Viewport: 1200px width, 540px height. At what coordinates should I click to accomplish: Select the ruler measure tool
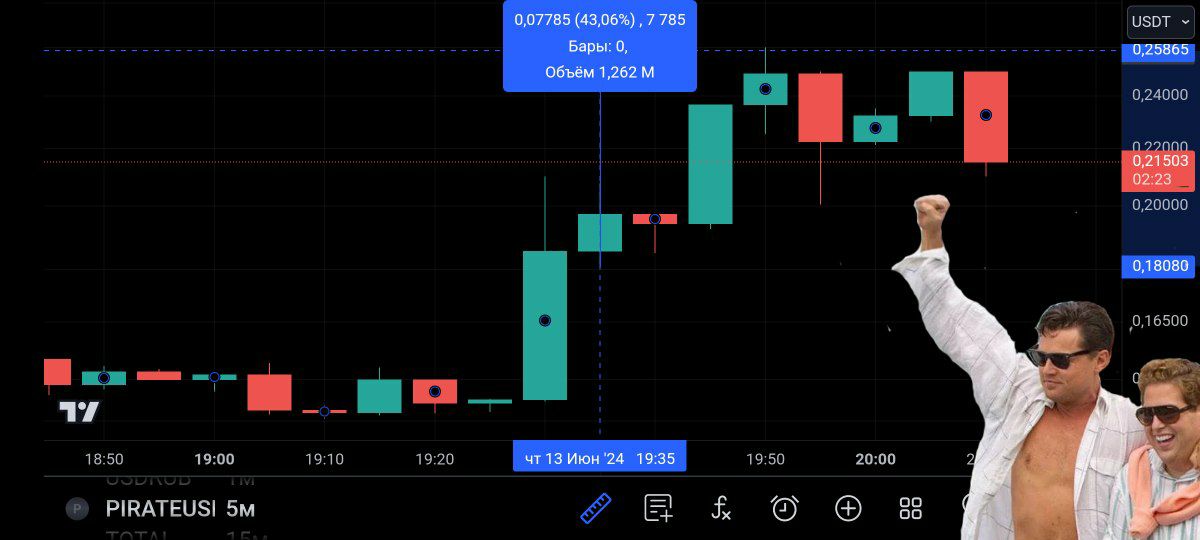click(596, 508)
